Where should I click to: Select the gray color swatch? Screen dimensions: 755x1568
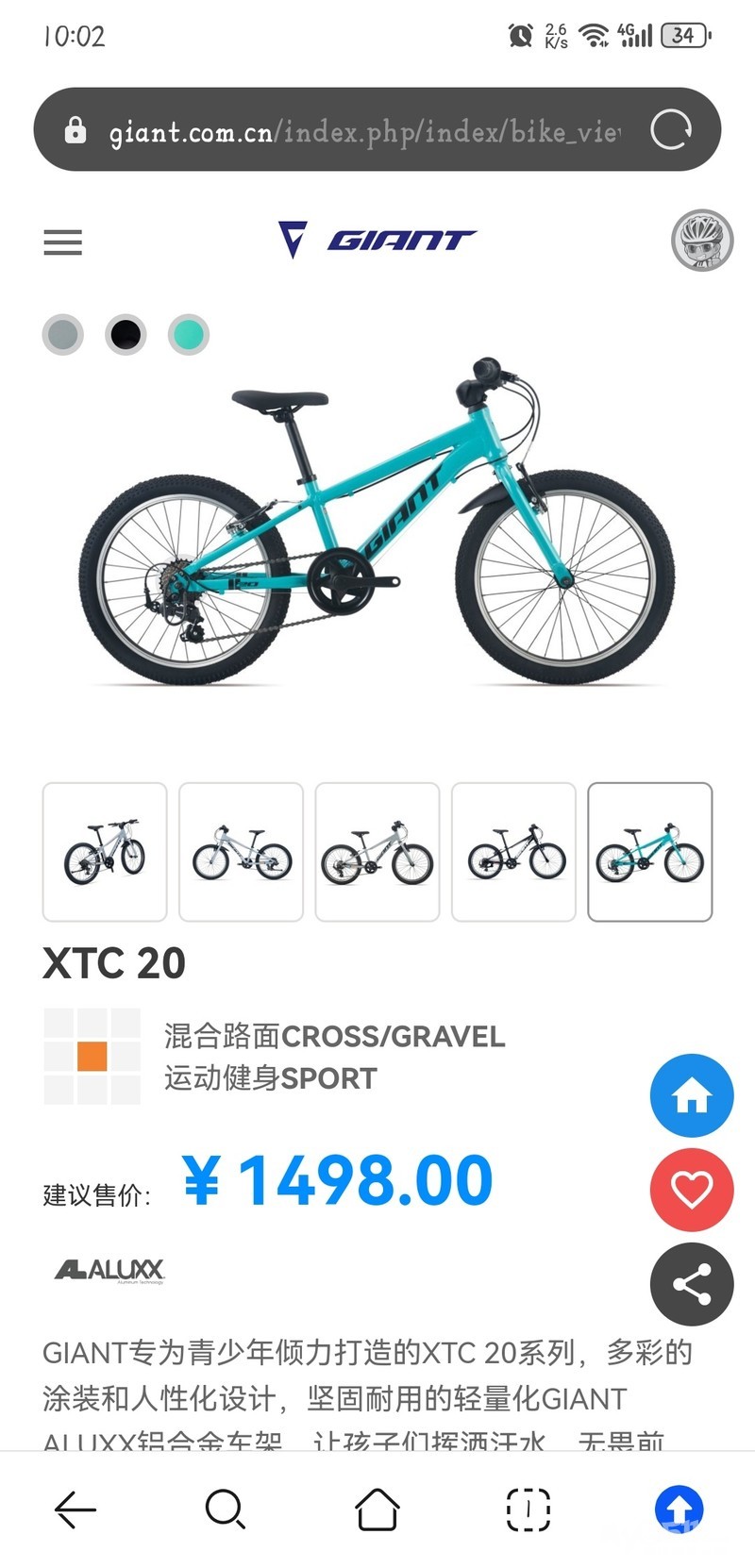63,334
